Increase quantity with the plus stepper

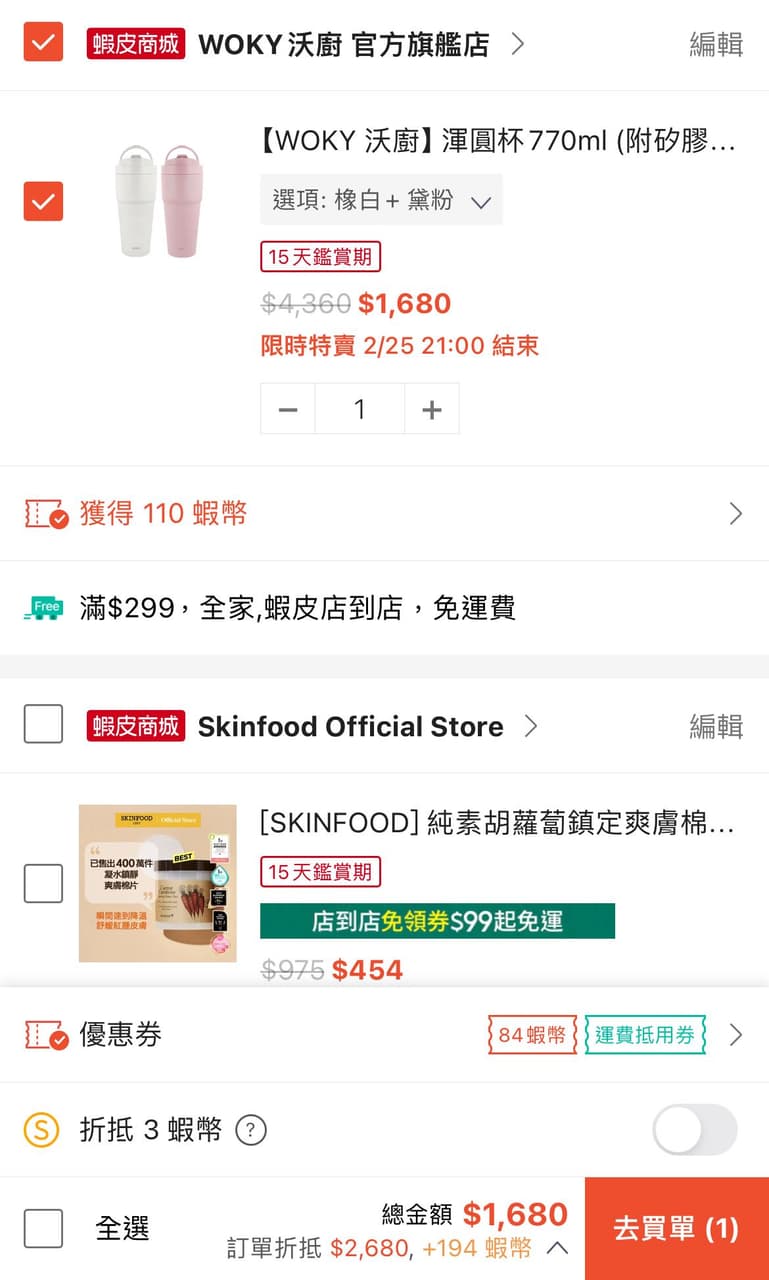coord(431,408)
